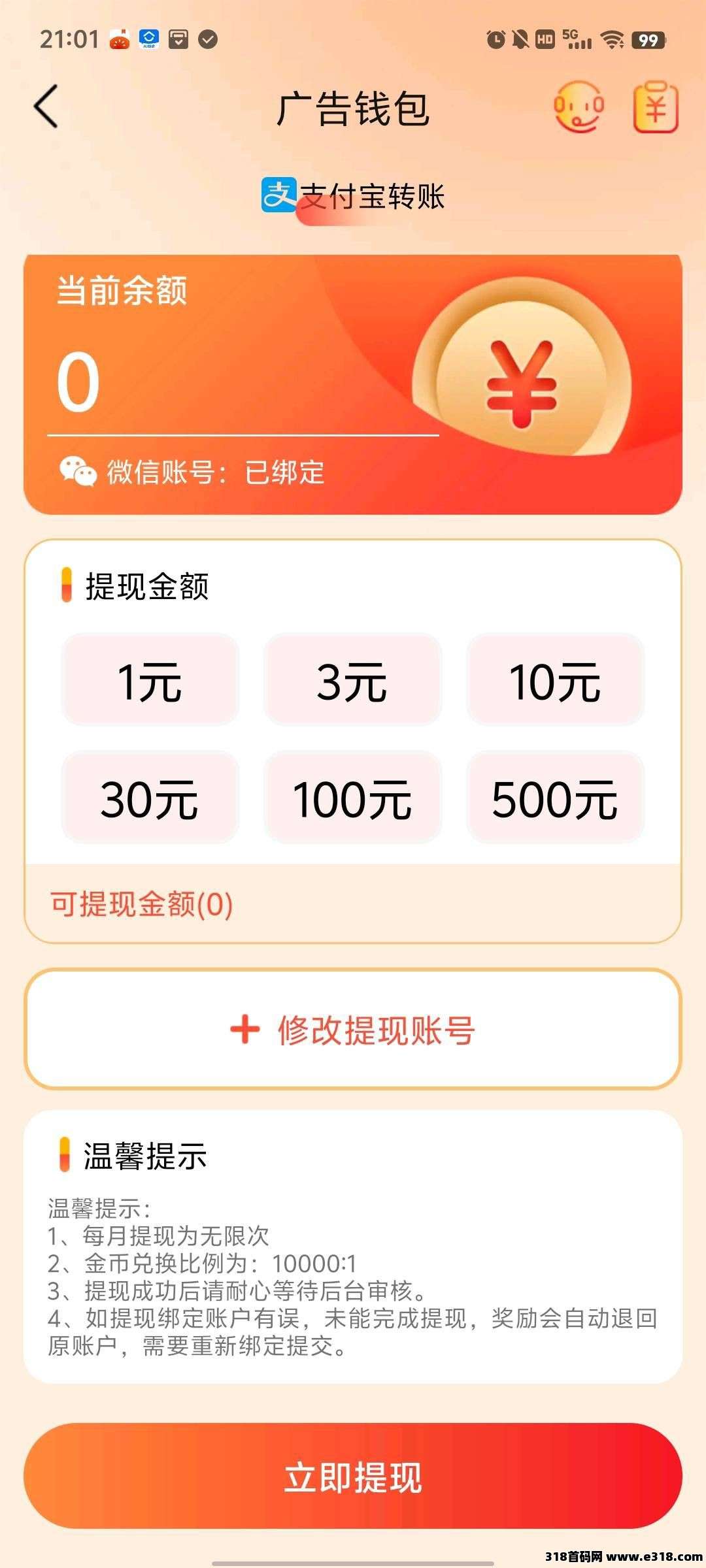
Task: Choose the 1元 withdrawal amount
Action: tap(150, 680)
